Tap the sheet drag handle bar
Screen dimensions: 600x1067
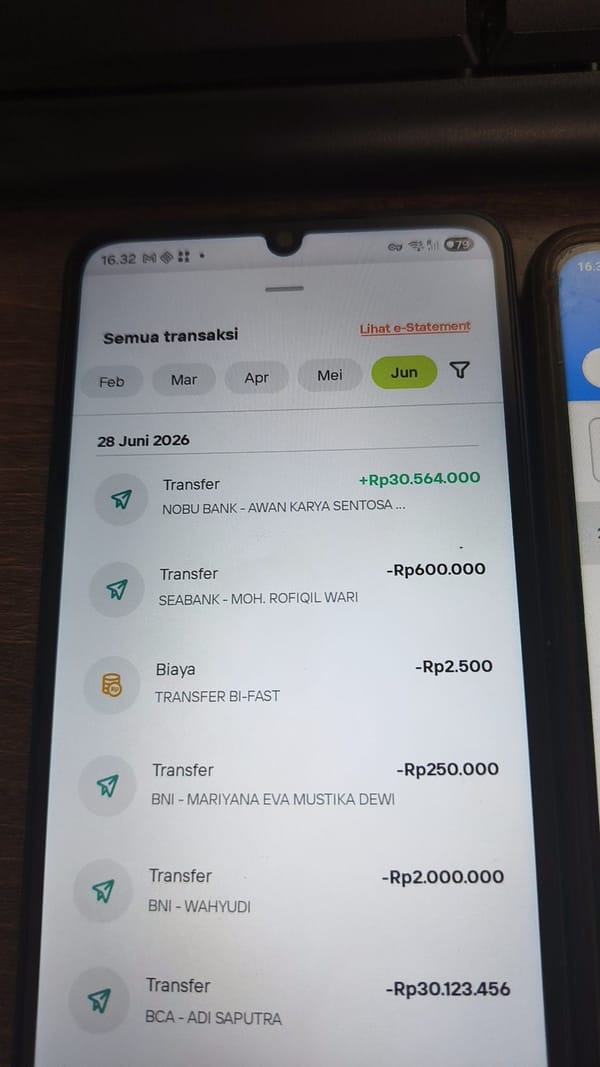click(284, 289)
